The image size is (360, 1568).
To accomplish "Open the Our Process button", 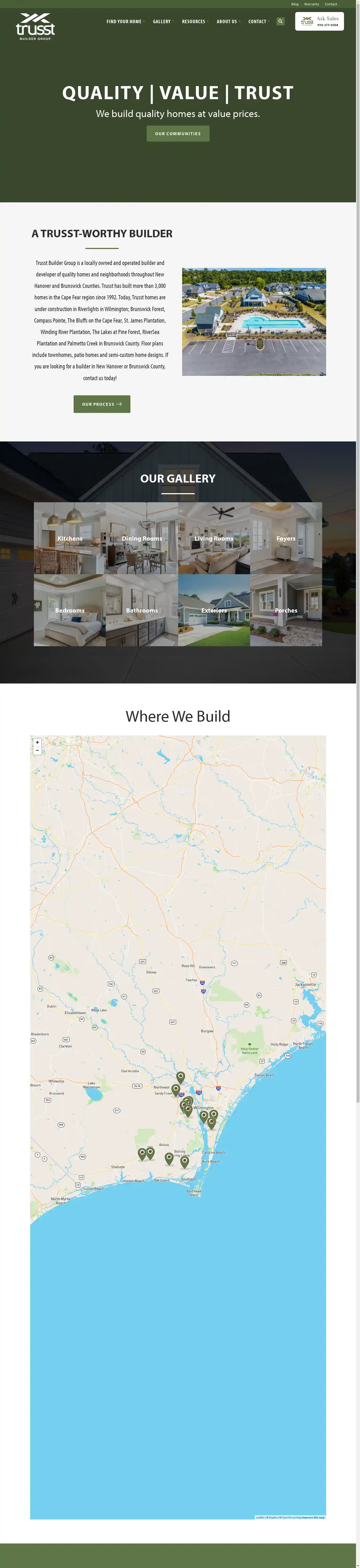I will [x=102, y=404].
